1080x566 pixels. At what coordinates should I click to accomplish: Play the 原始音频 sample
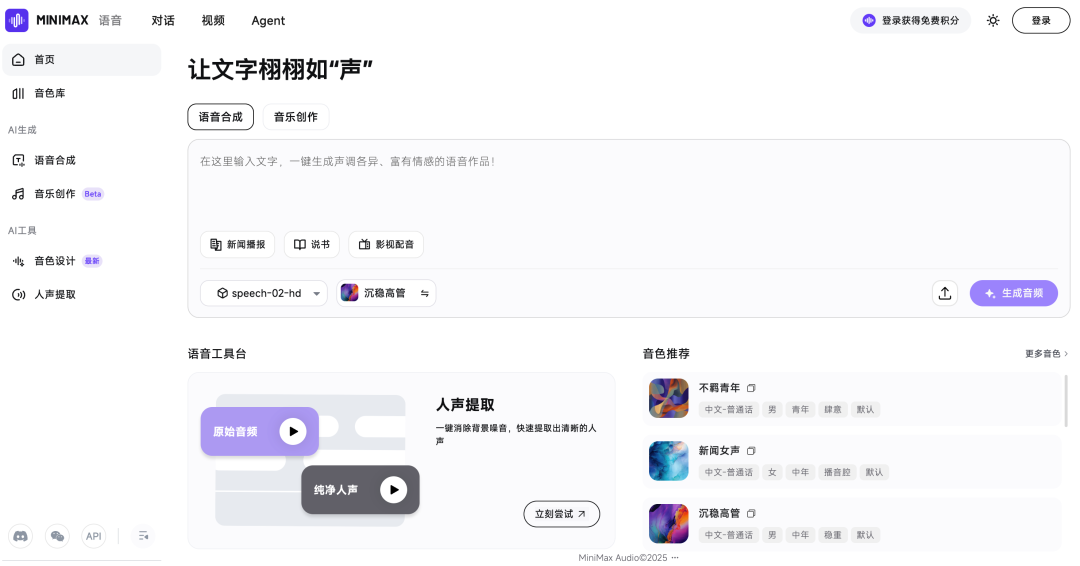(292, 431)
